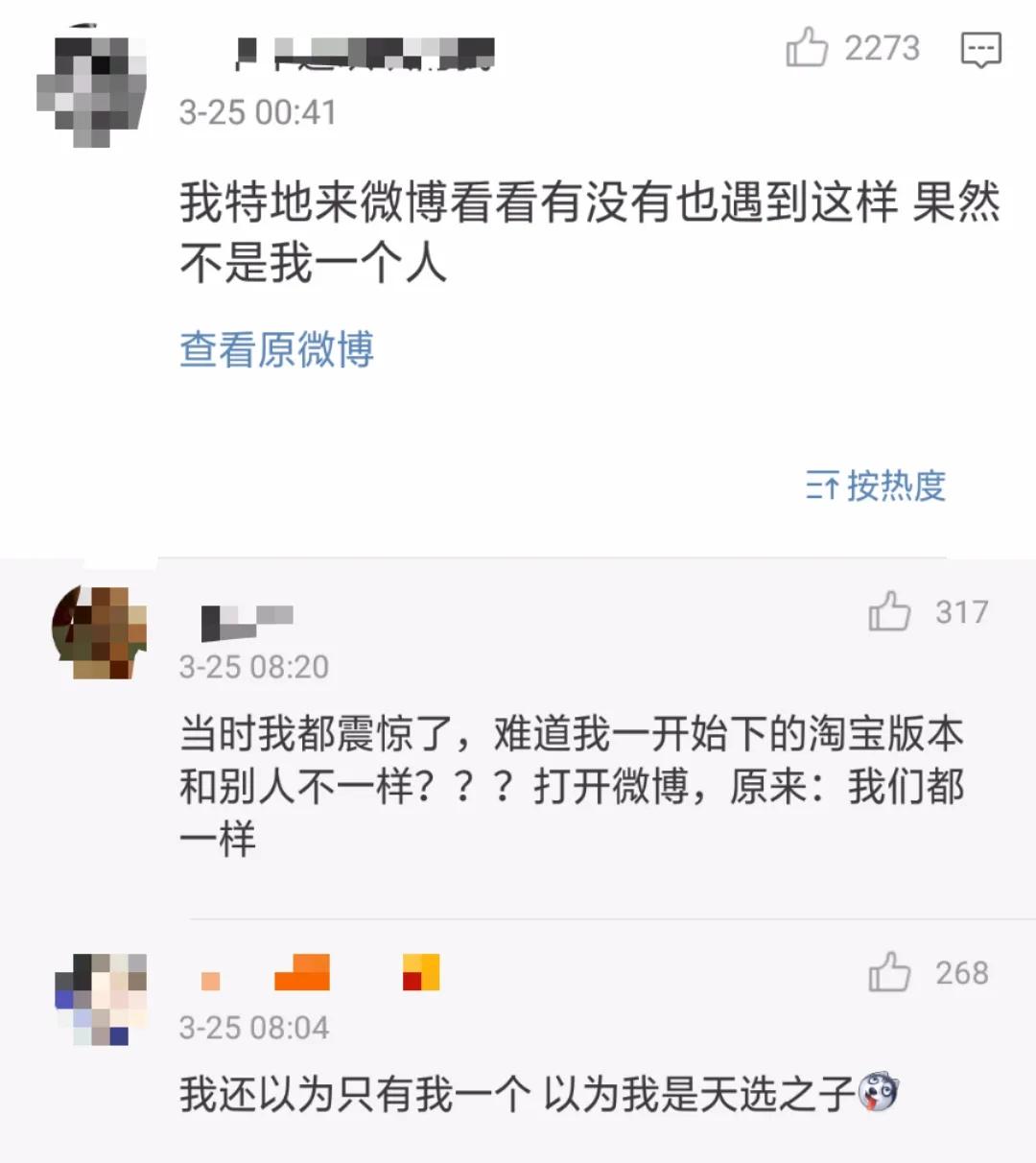Tap the crying-laughing emoji in the last comment
1036x1163 pixels.
click(879, 1095)
